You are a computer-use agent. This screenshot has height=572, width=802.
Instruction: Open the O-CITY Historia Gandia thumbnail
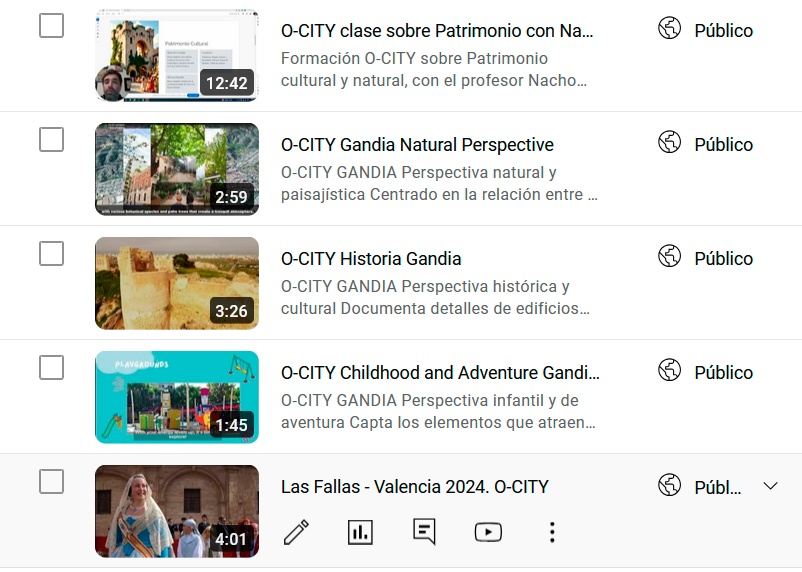click(176, 283)
